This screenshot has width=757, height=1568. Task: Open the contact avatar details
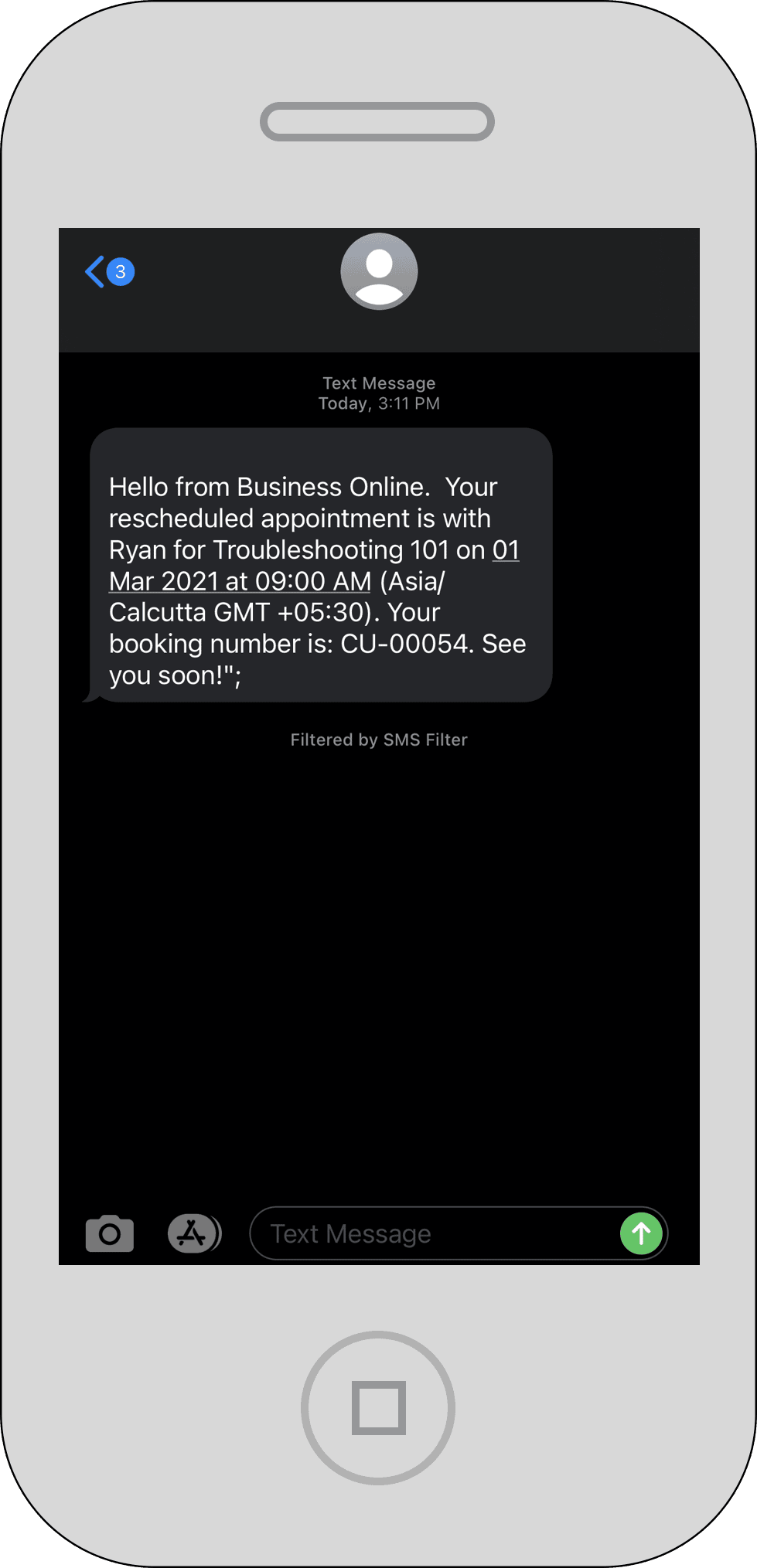point(379,272)
